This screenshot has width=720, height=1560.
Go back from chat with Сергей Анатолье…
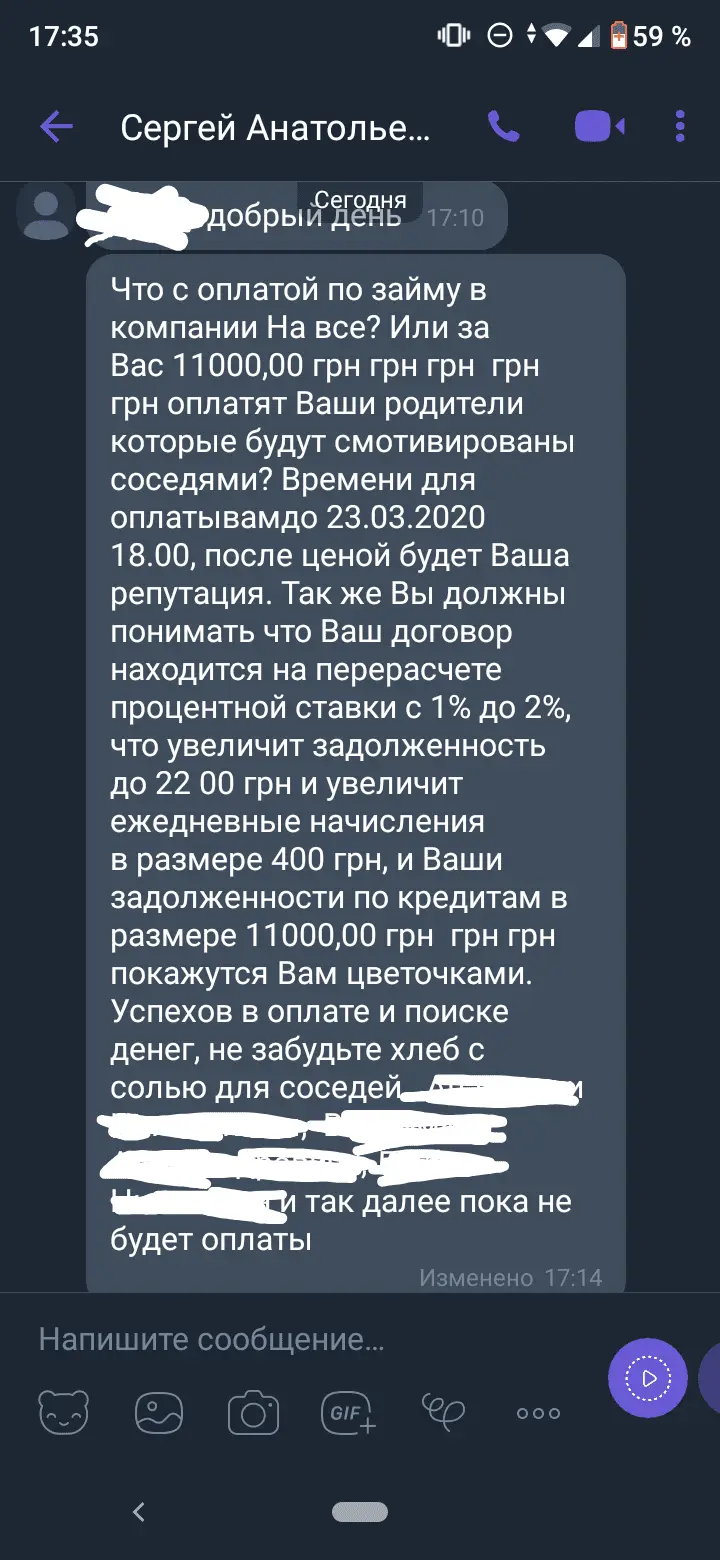click(x=56, y=127)
